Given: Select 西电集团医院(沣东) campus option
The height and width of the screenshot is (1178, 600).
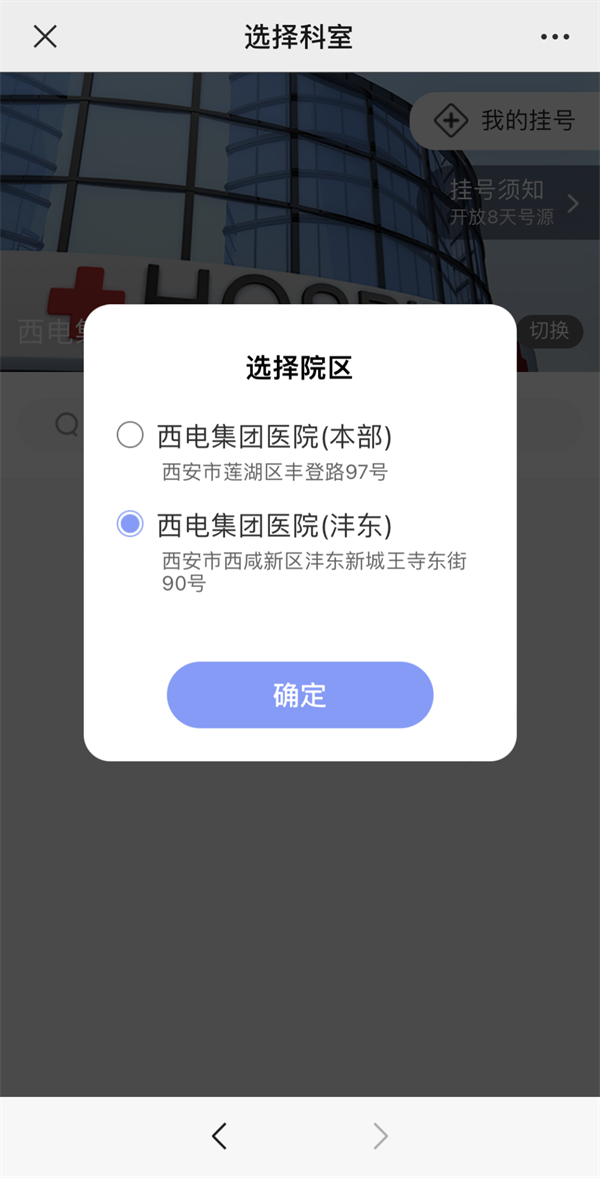Looking at the screenshot, I should pyautogui.click(x=130, y=524).
